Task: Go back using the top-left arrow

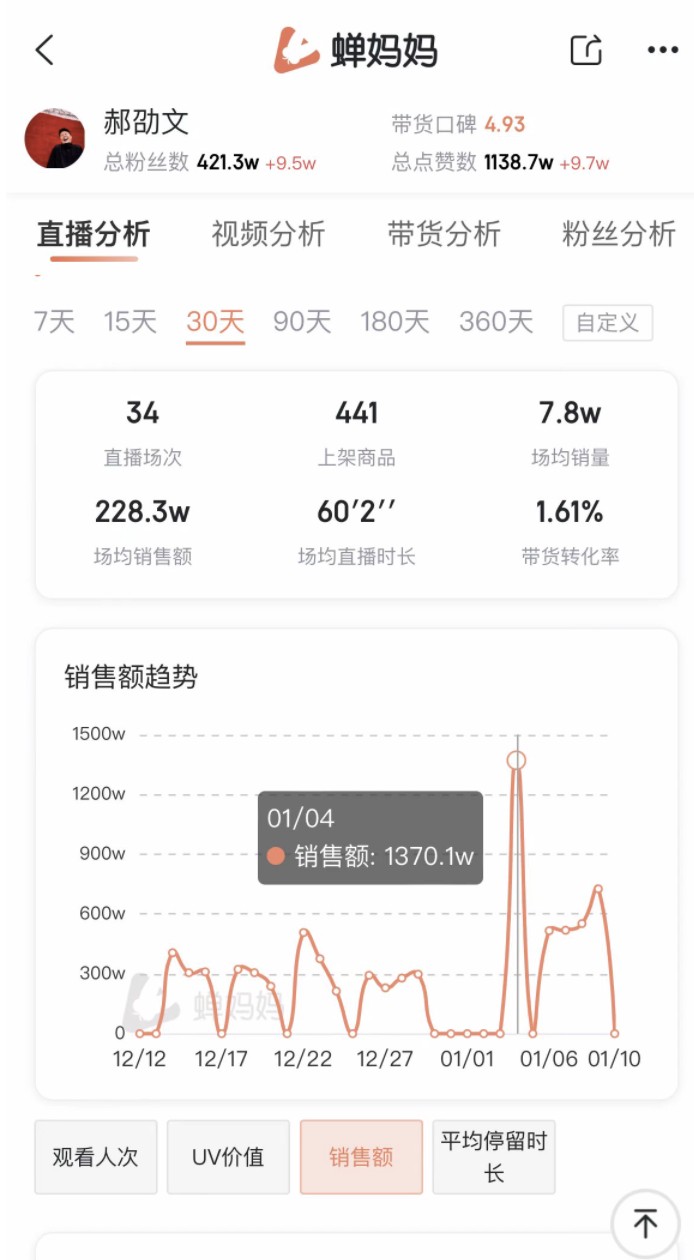Action: tap(44, 50)
